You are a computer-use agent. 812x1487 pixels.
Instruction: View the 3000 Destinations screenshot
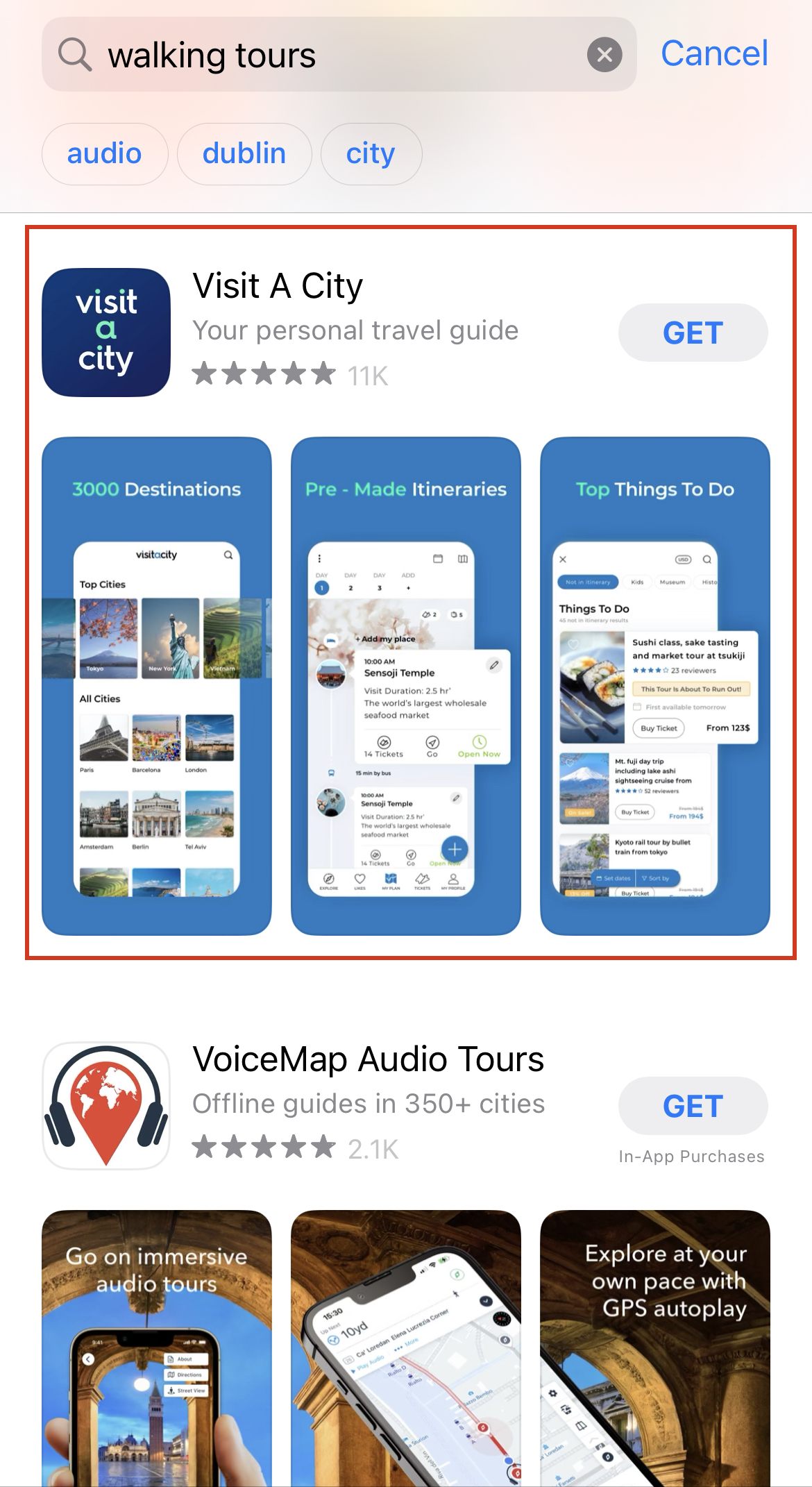tap(157, 686)
